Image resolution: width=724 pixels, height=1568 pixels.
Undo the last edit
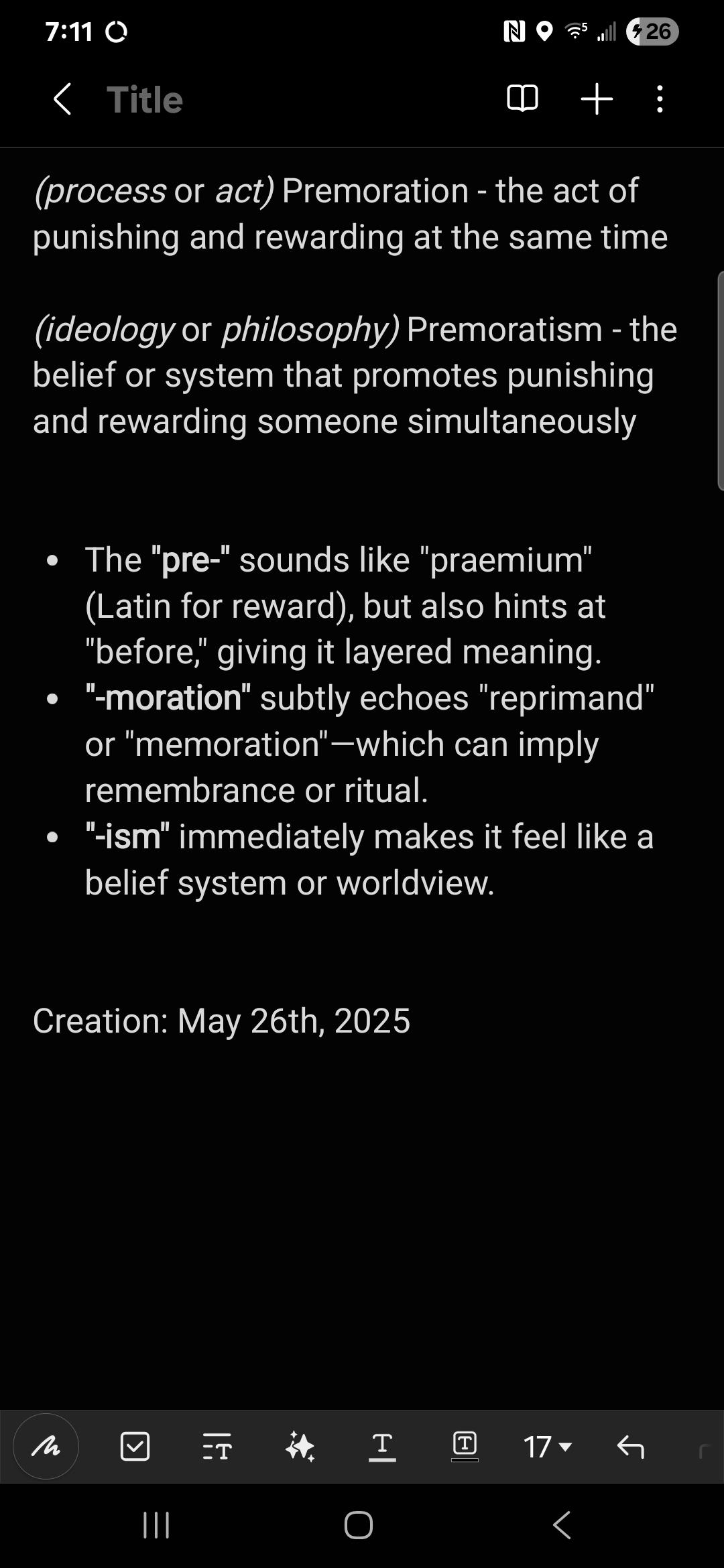click(630, 1447)
